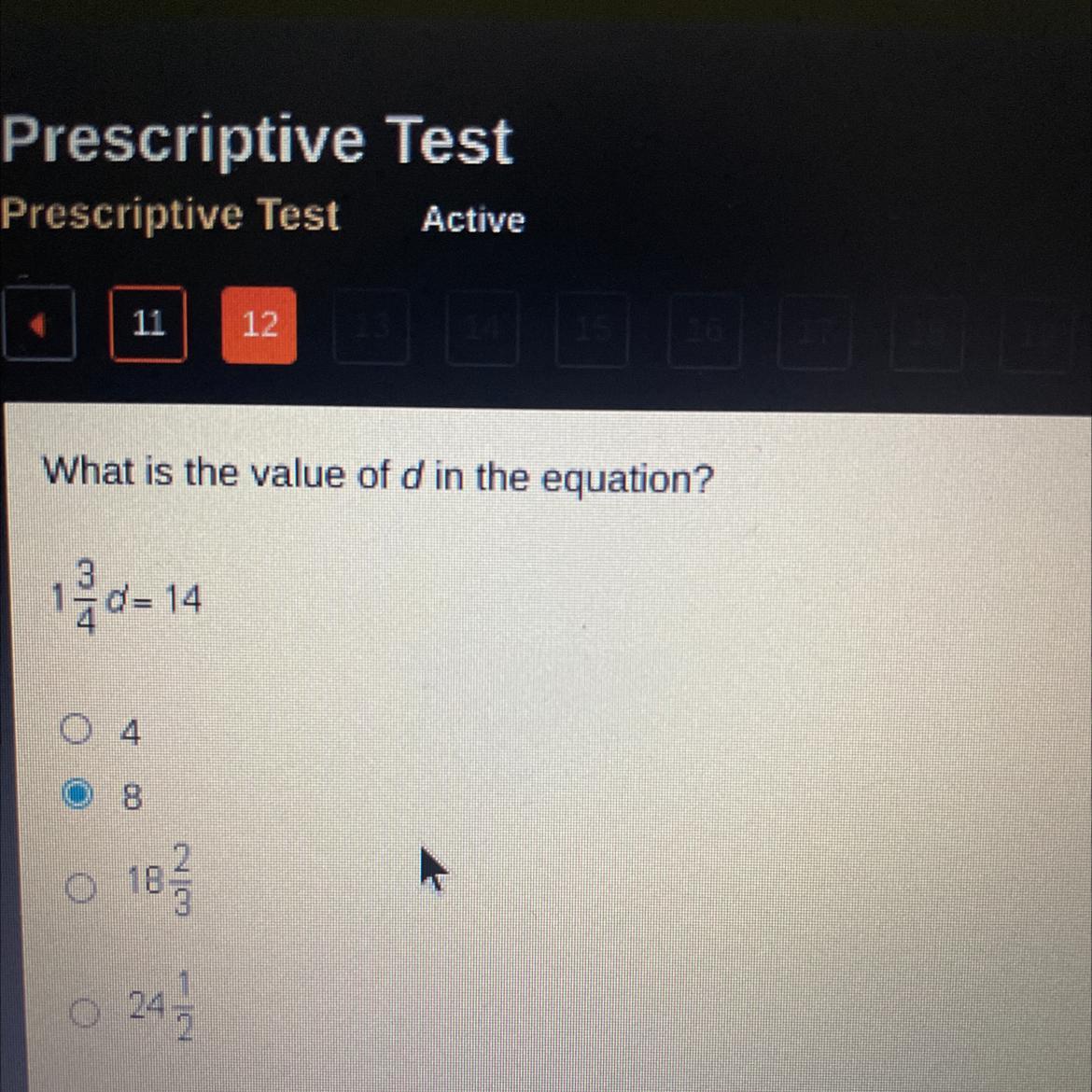The image size is (1092, 1092).
Task: Go back with the left arrow button
Action: pyautogui.click(x=37, y=324)
